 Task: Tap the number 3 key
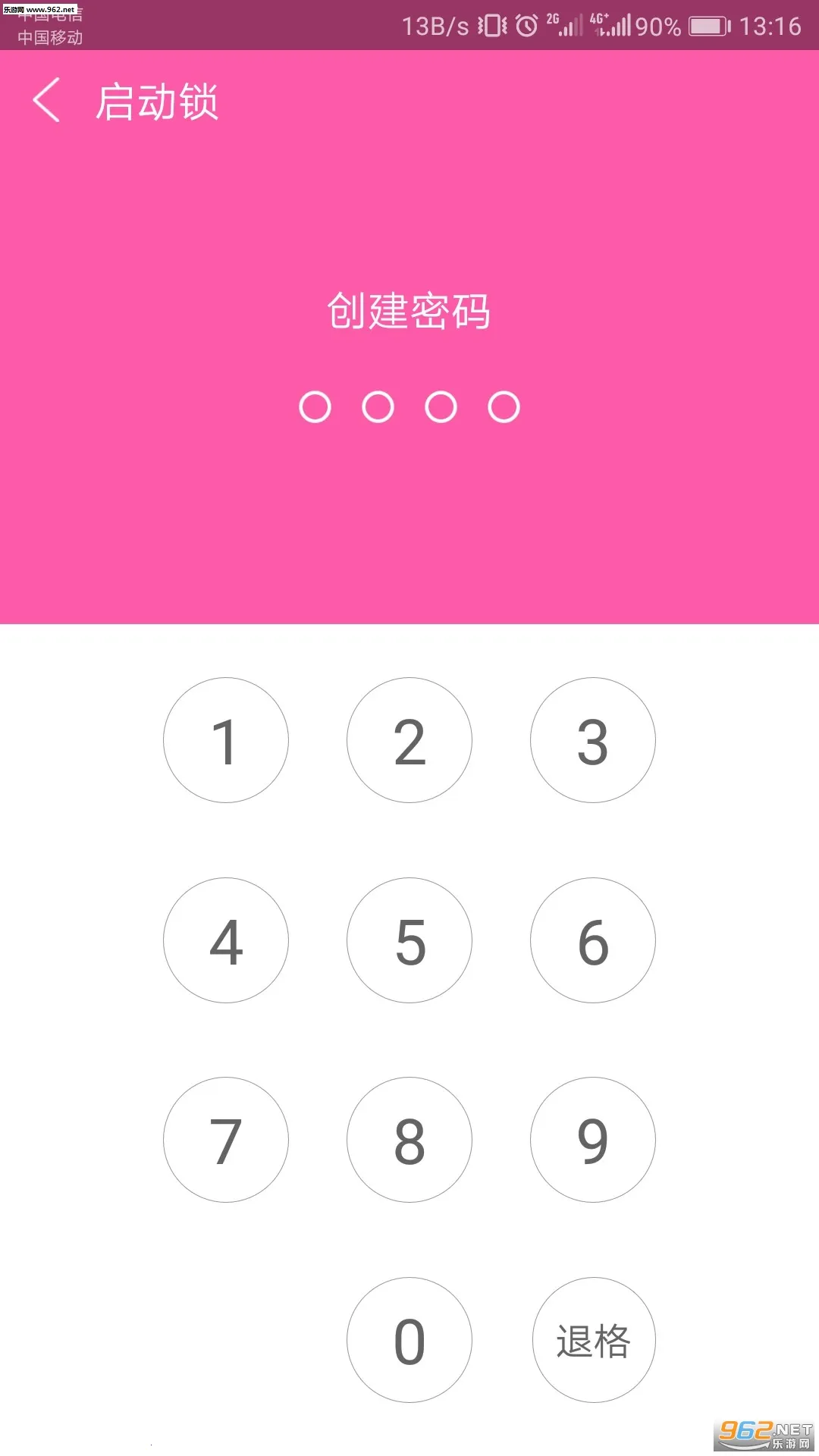click(593, 740)
